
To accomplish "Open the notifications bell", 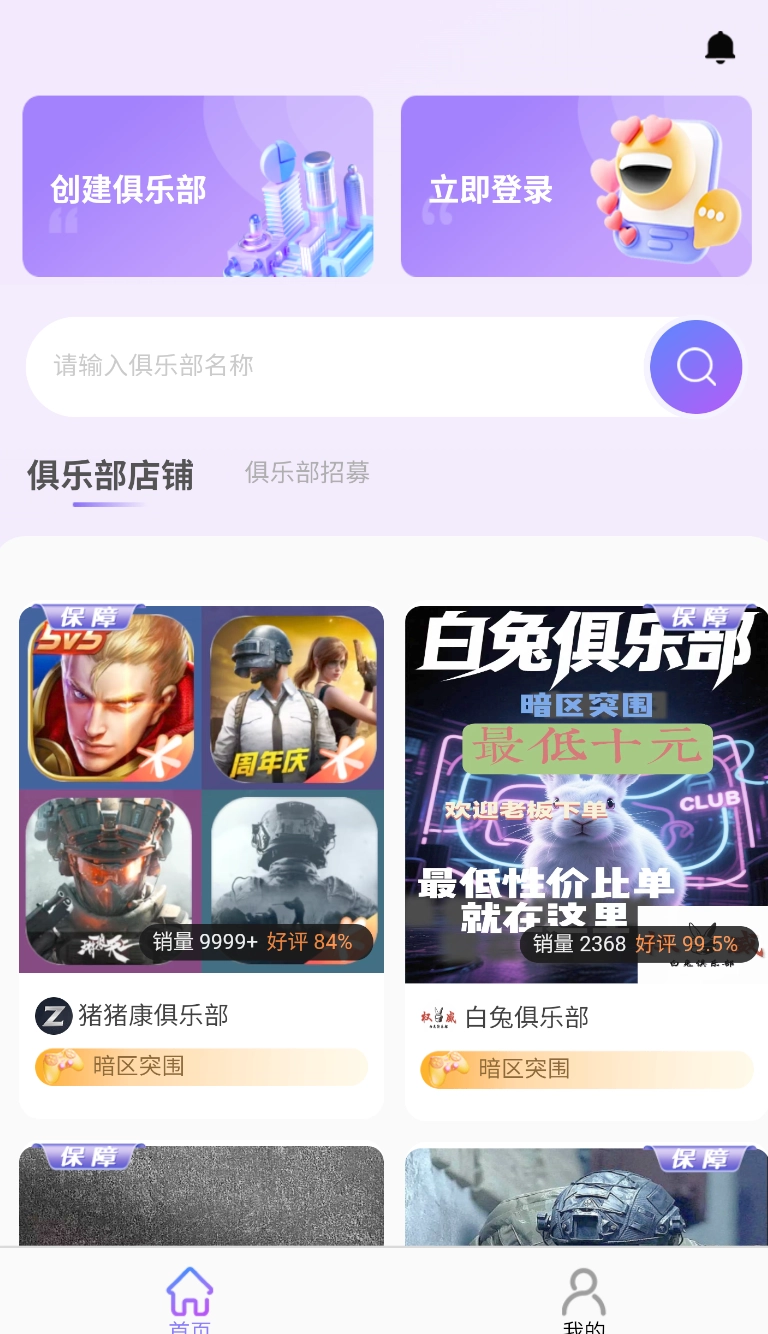I will pyautogui.click(x=720, y=48).
